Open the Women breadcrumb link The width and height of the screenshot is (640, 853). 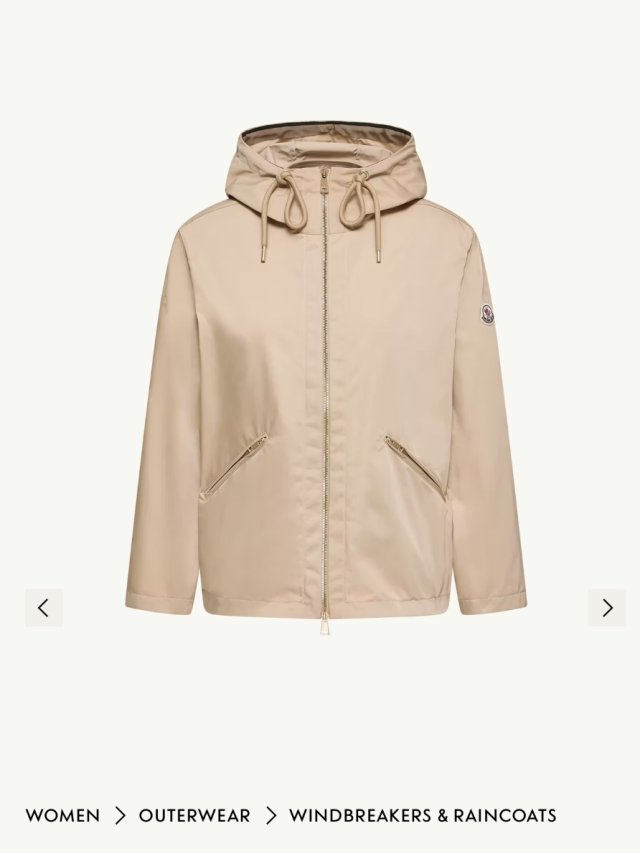pyautogui.click(x=63, y=815)
